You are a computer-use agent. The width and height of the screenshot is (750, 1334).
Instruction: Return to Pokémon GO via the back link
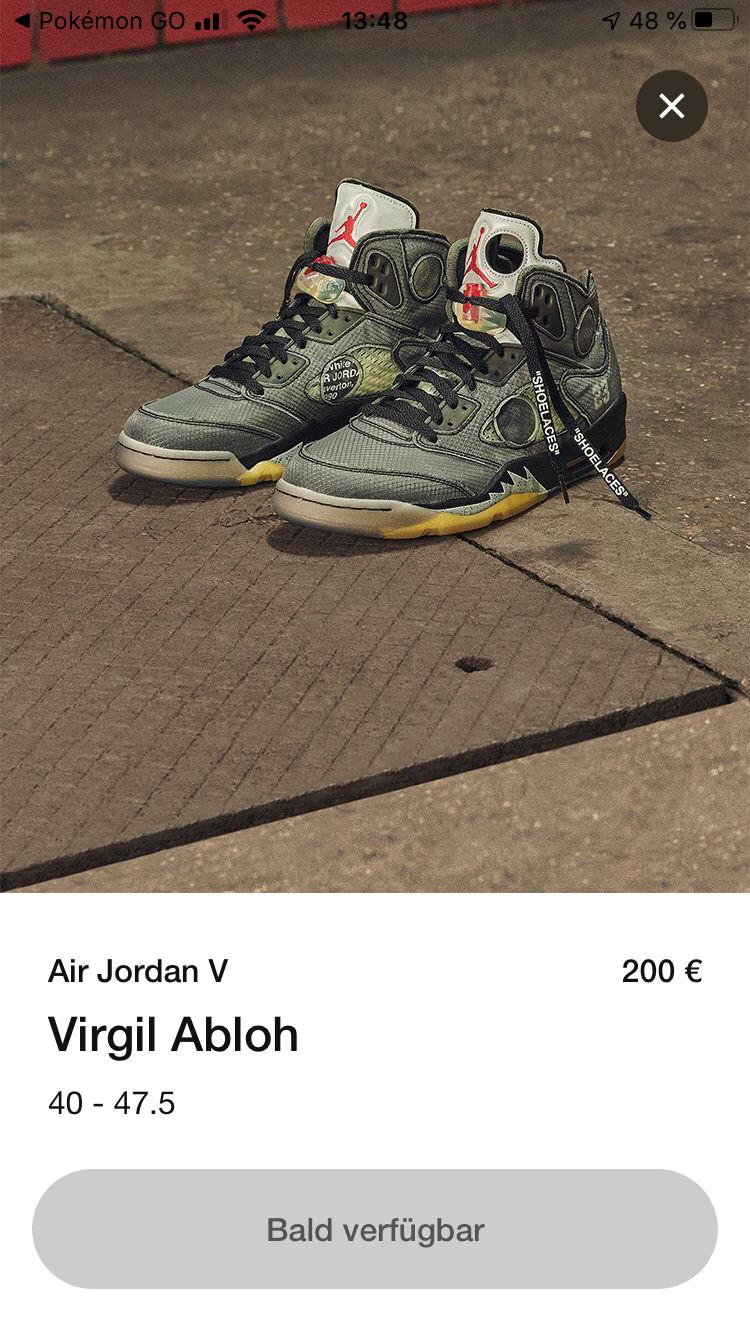(x=100, y=21)
